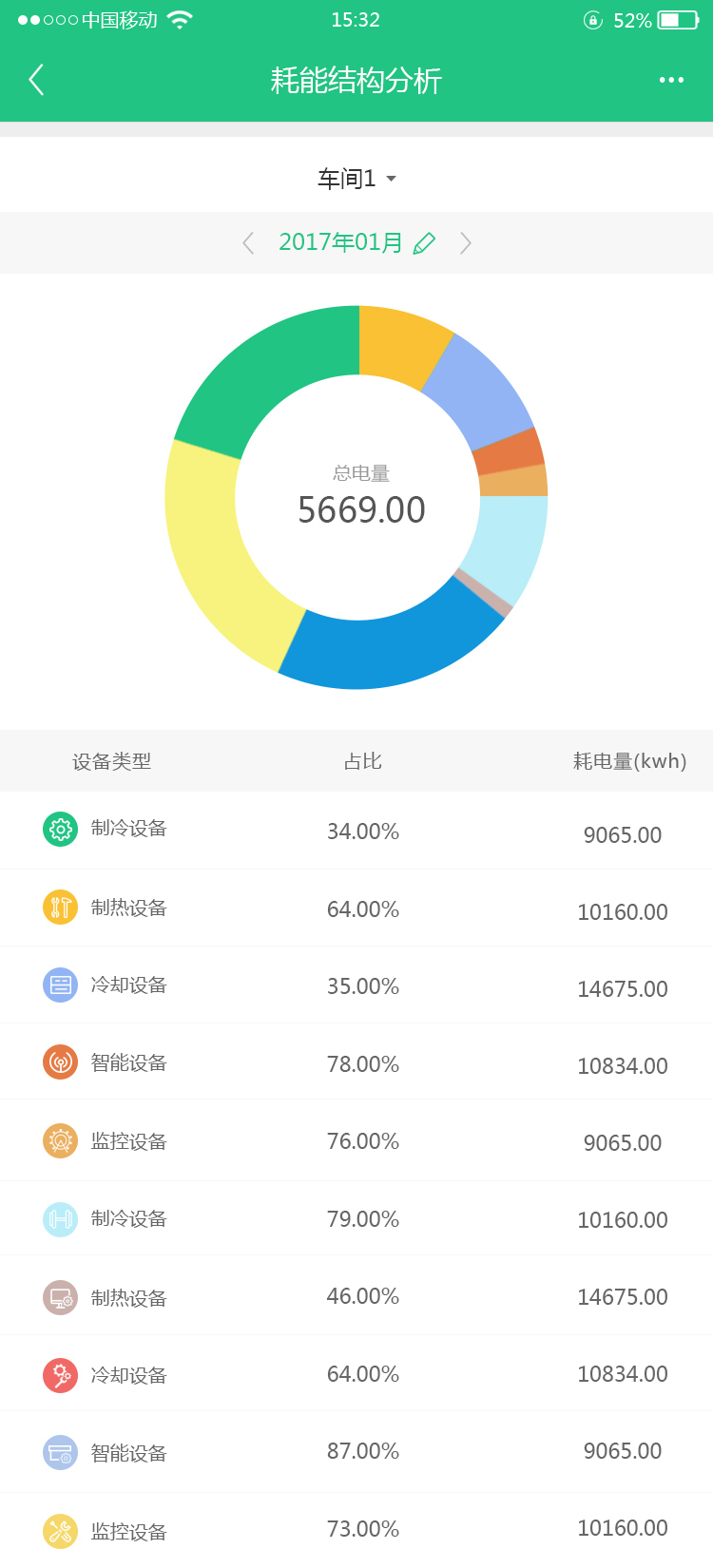The height and width of the screenshot is (1568, 713).
Task: Select the green 制冷设备 gear icon
Action: [x=61, y=829]
